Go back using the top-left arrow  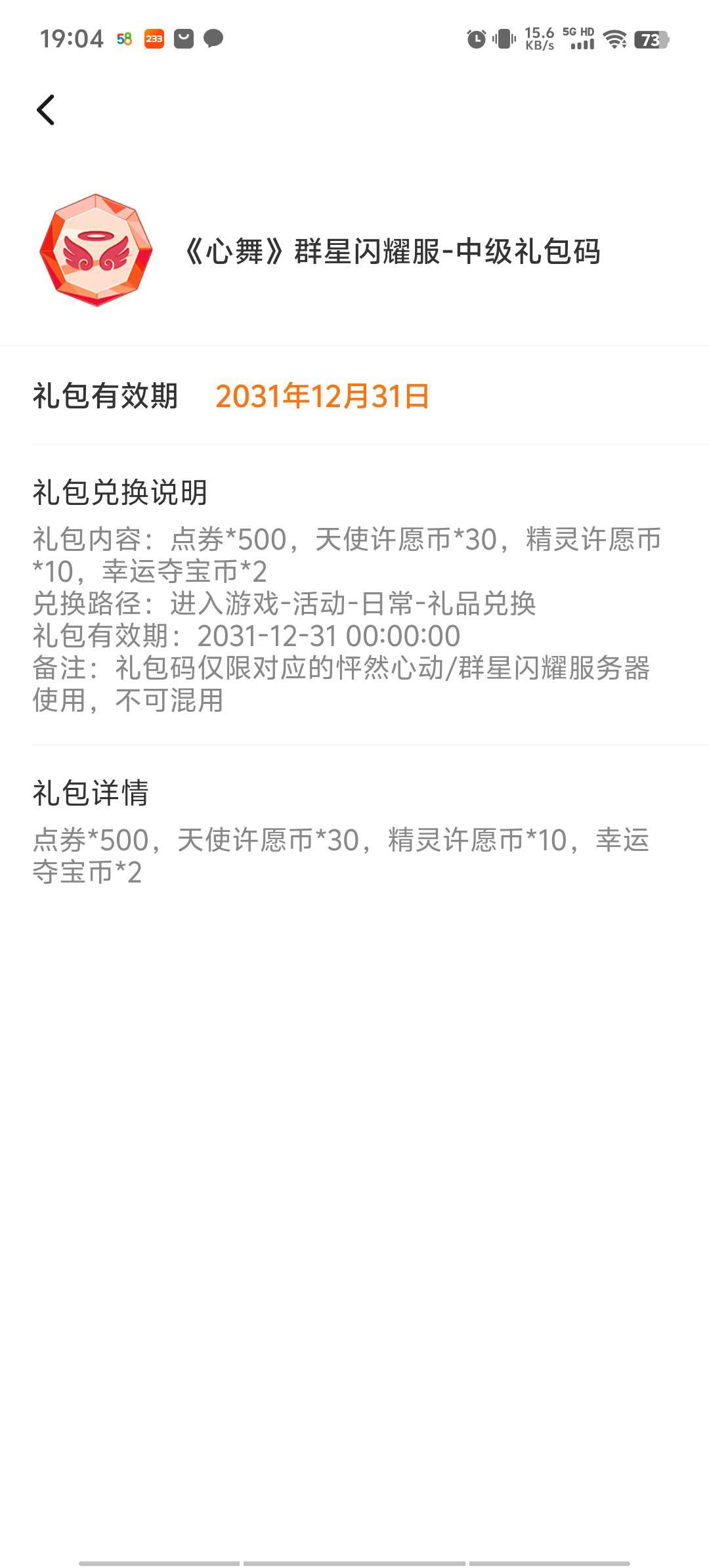(45, 110)
